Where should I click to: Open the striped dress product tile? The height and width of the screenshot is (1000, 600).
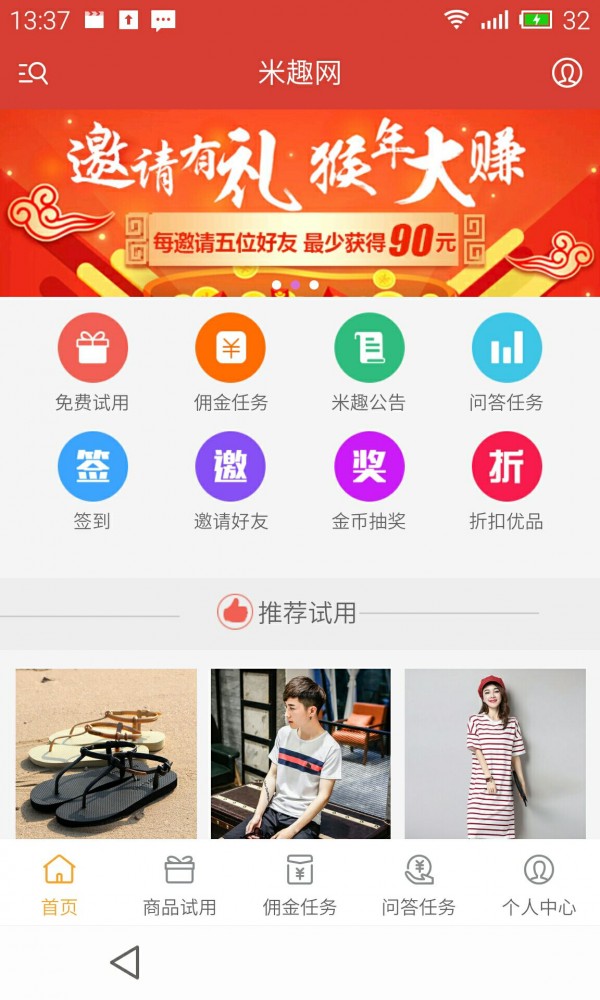click(495, 753)
